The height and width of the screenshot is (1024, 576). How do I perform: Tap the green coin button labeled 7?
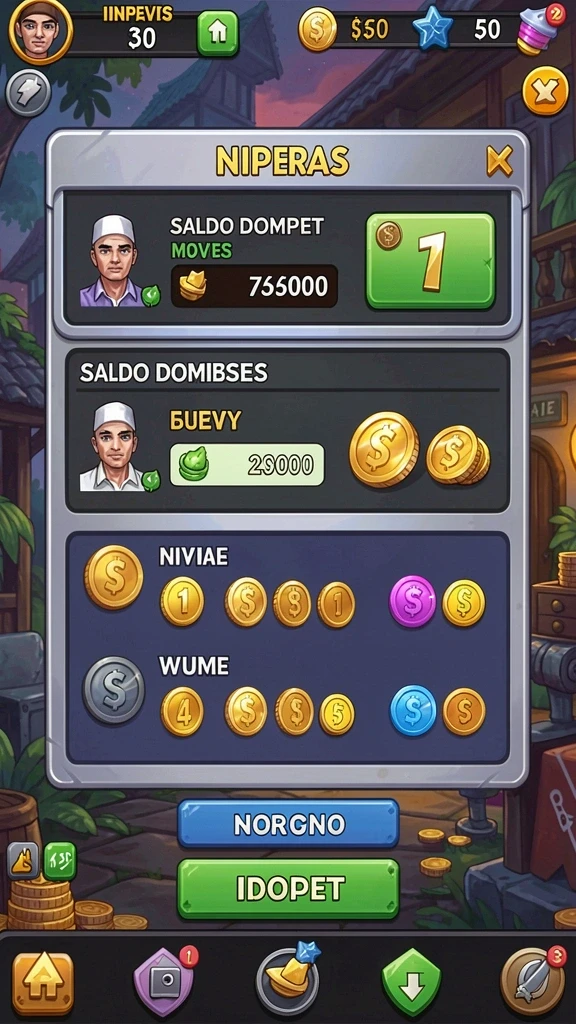pyautogui.click(x=430, y=261)
